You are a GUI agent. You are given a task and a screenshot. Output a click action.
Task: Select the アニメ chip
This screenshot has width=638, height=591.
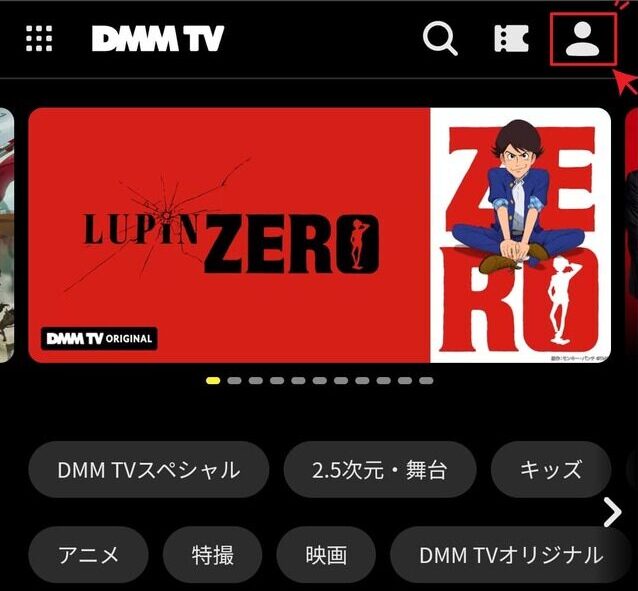point(88,555)
